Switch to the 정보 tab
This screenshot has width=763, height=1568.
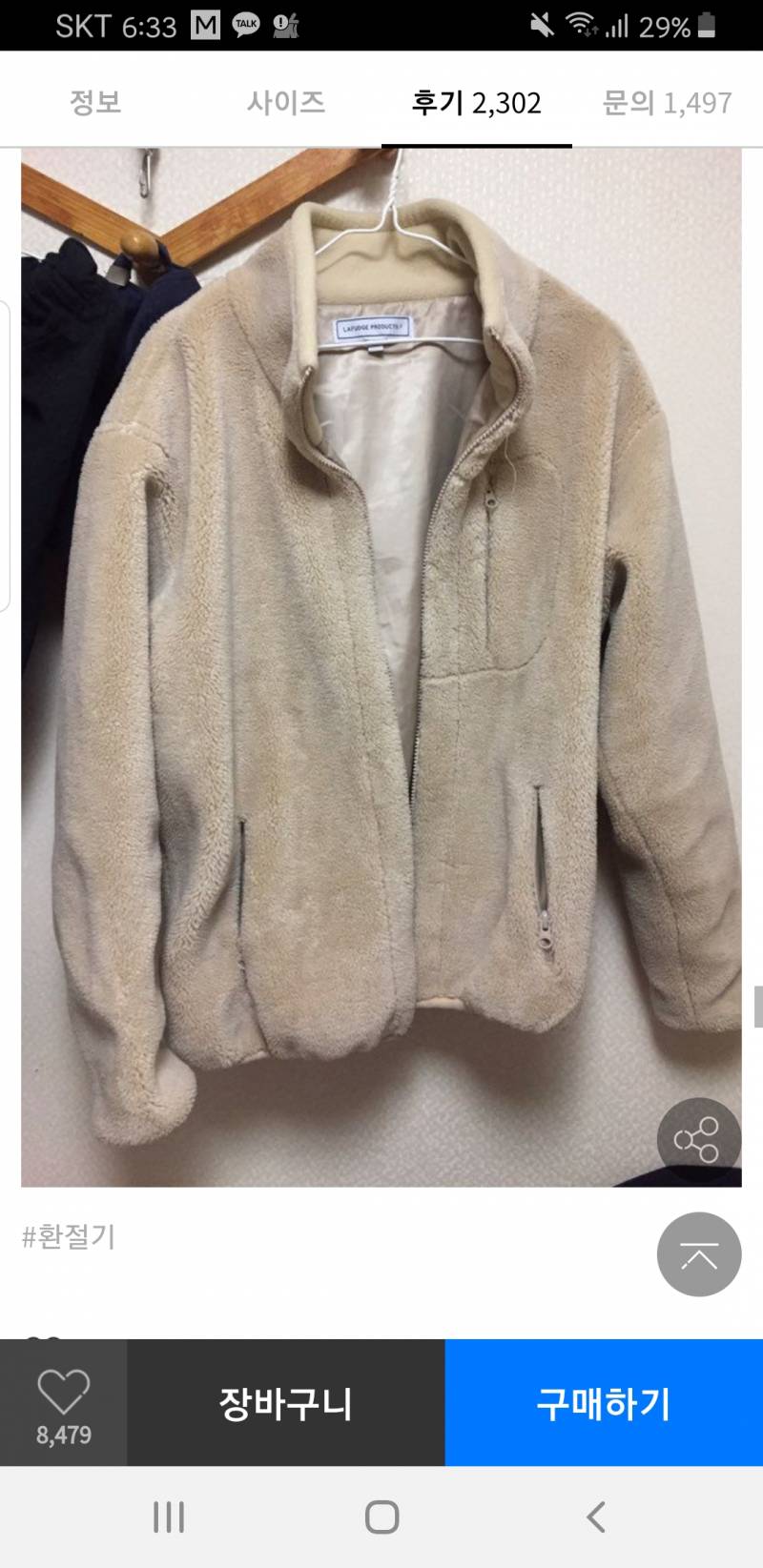pos(95,102)
